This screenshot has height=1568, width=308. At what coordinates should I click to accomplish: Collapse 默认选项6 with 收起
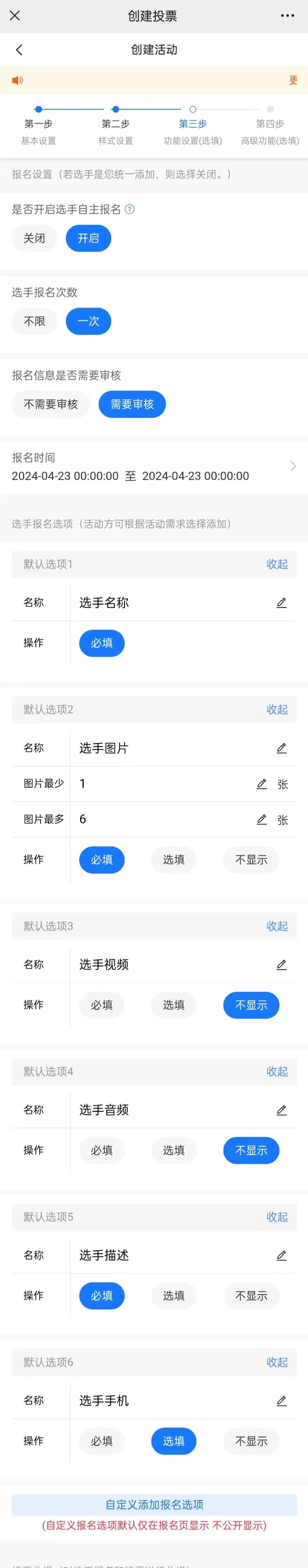tap(277, 1362)
